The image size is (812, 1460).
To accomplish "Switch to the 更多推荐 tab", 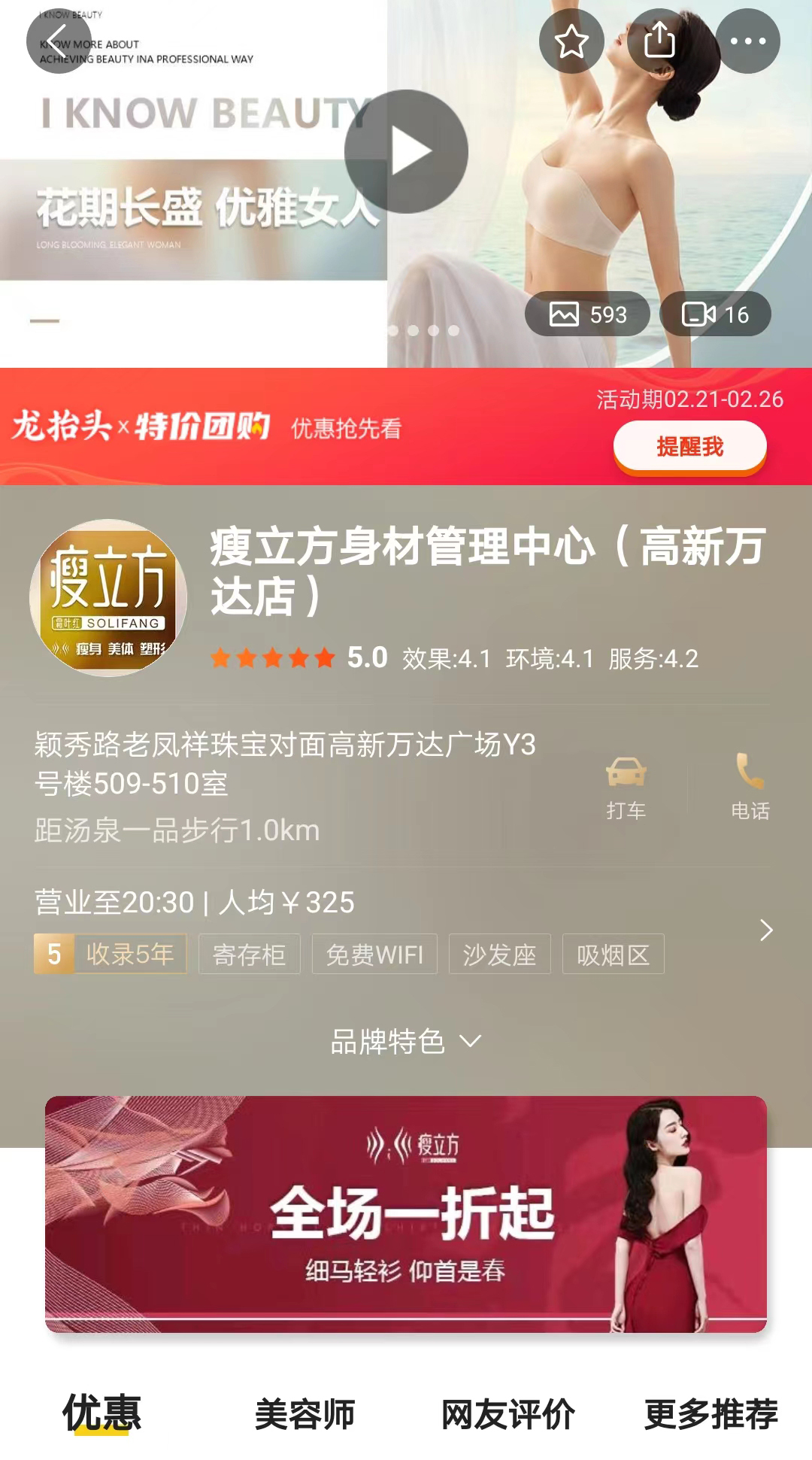I will [710, 1414].
